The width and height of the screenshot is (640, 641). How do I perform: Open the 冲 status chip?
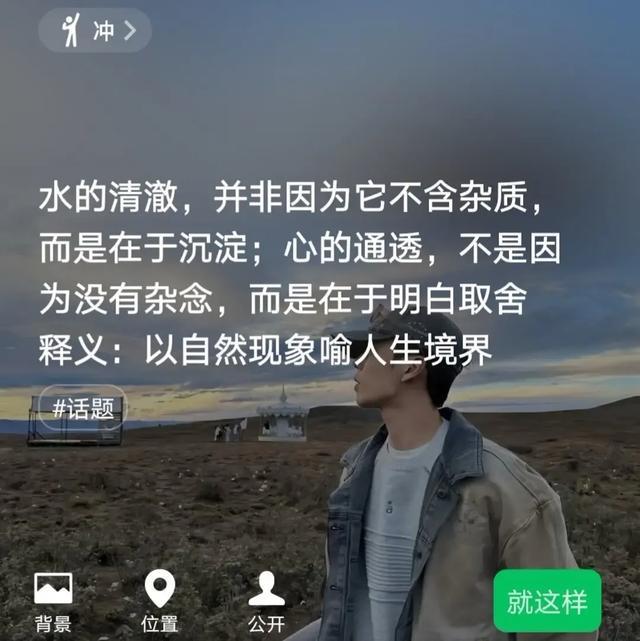(x=95, y=31)
